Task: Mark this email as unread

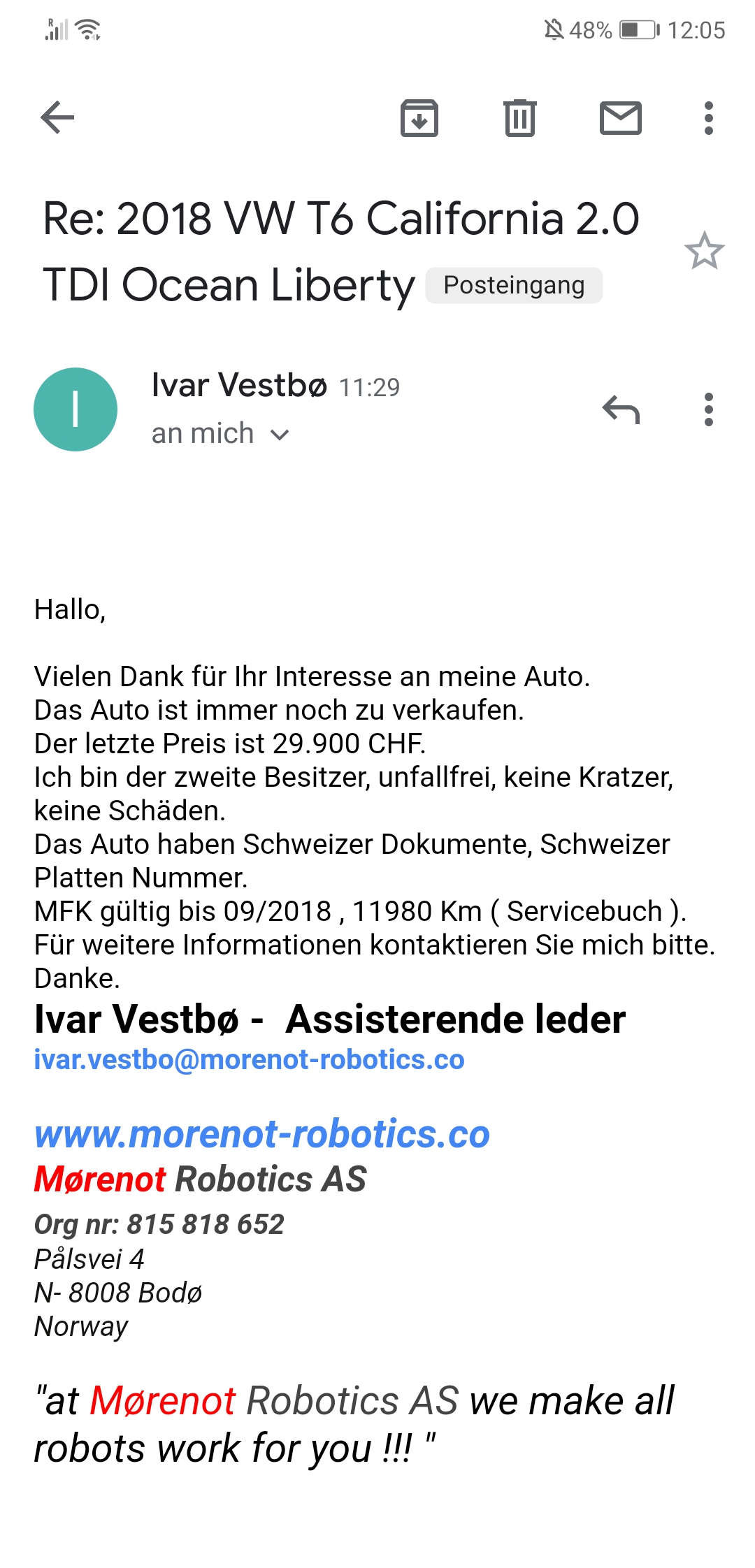Action: pyautogui.click(x=621, y=117)
